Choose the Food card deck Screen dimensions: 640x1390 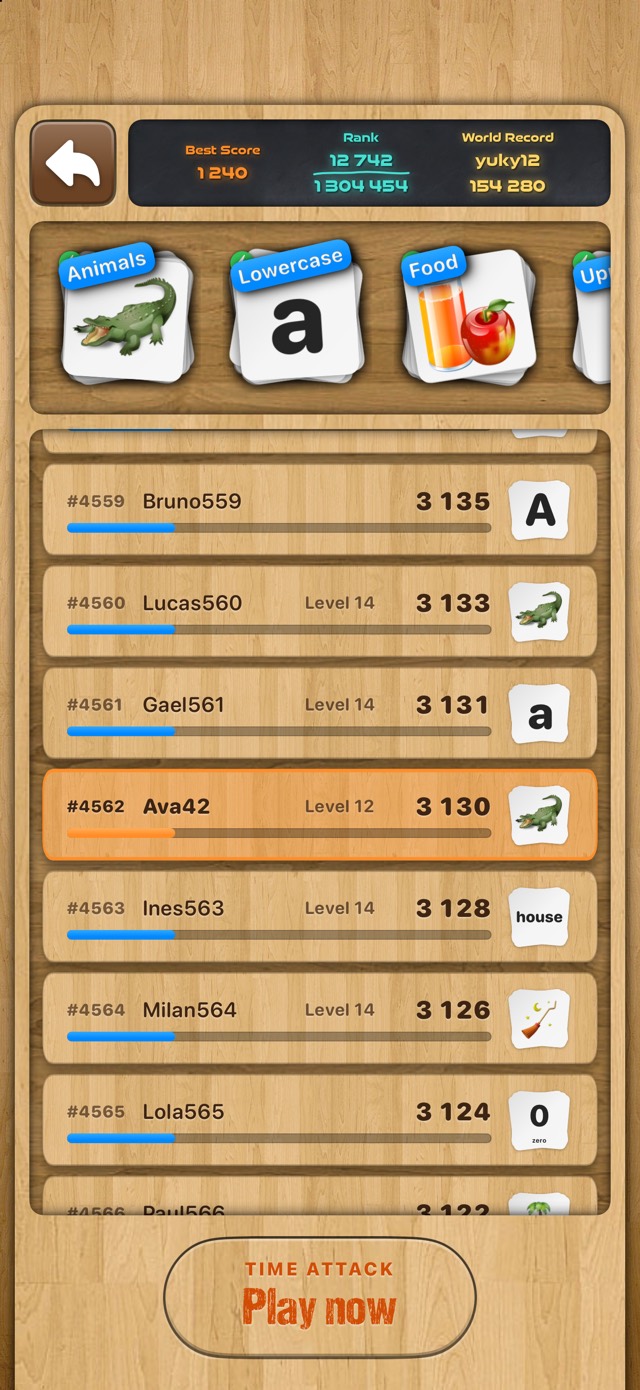click(x=468, y=315)
